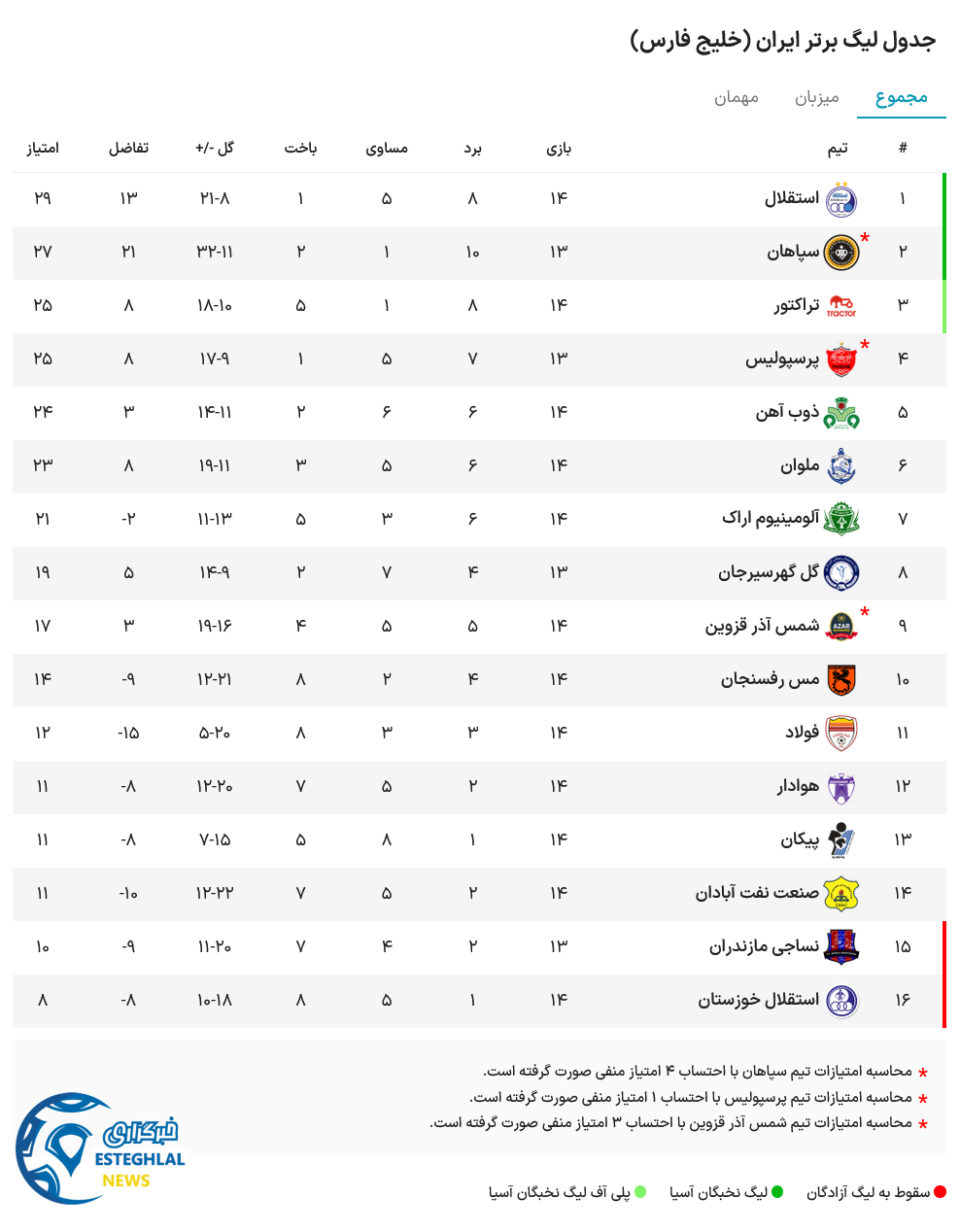
Task: Click the Zob Ahan club logo
Action: coord(841,412)
